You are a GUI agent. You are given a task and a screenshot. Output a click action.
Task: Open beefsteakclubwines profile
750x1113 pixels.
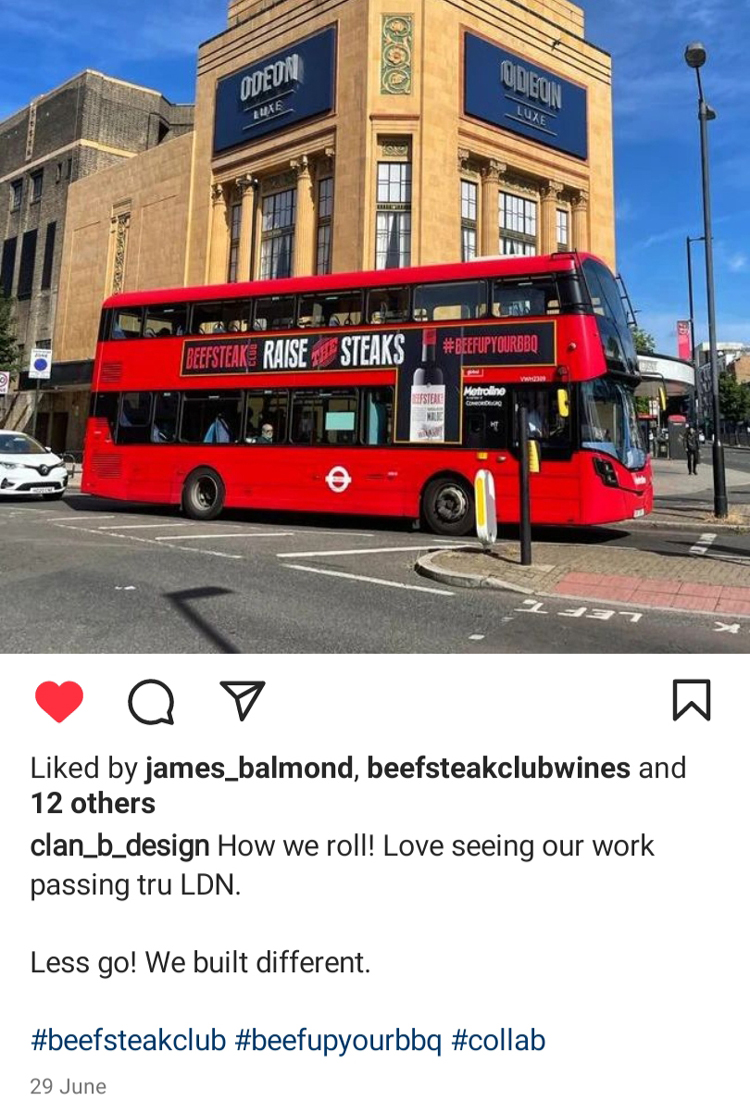click(498, 768)
